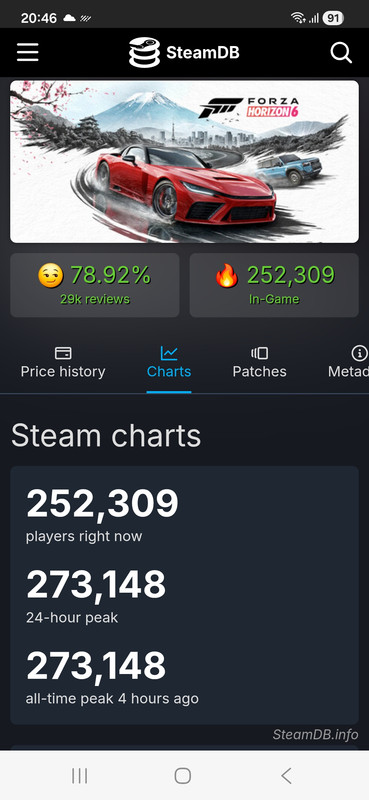Viewport: 369px width, 800px height.
Task: Open the hamburger menu
Action: (28, 52)
